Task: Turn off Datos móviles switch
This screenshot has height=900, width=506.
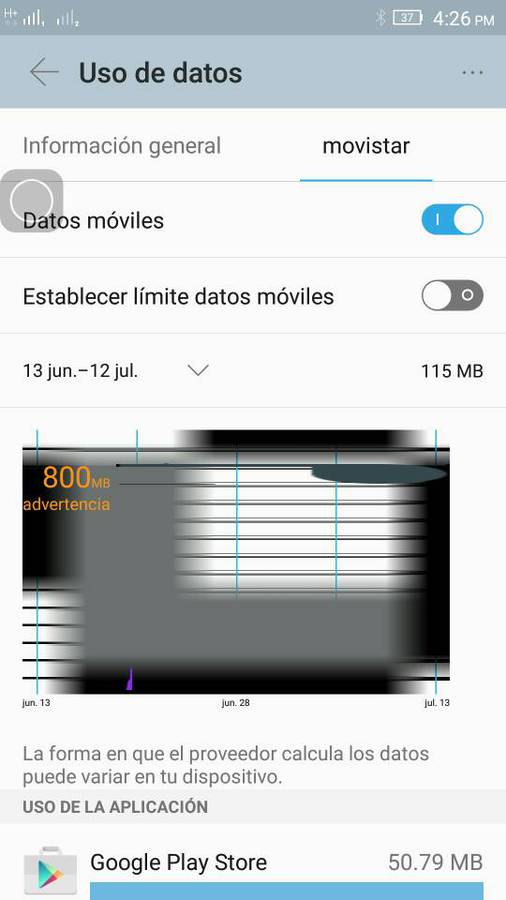Action: click(452, 220)
